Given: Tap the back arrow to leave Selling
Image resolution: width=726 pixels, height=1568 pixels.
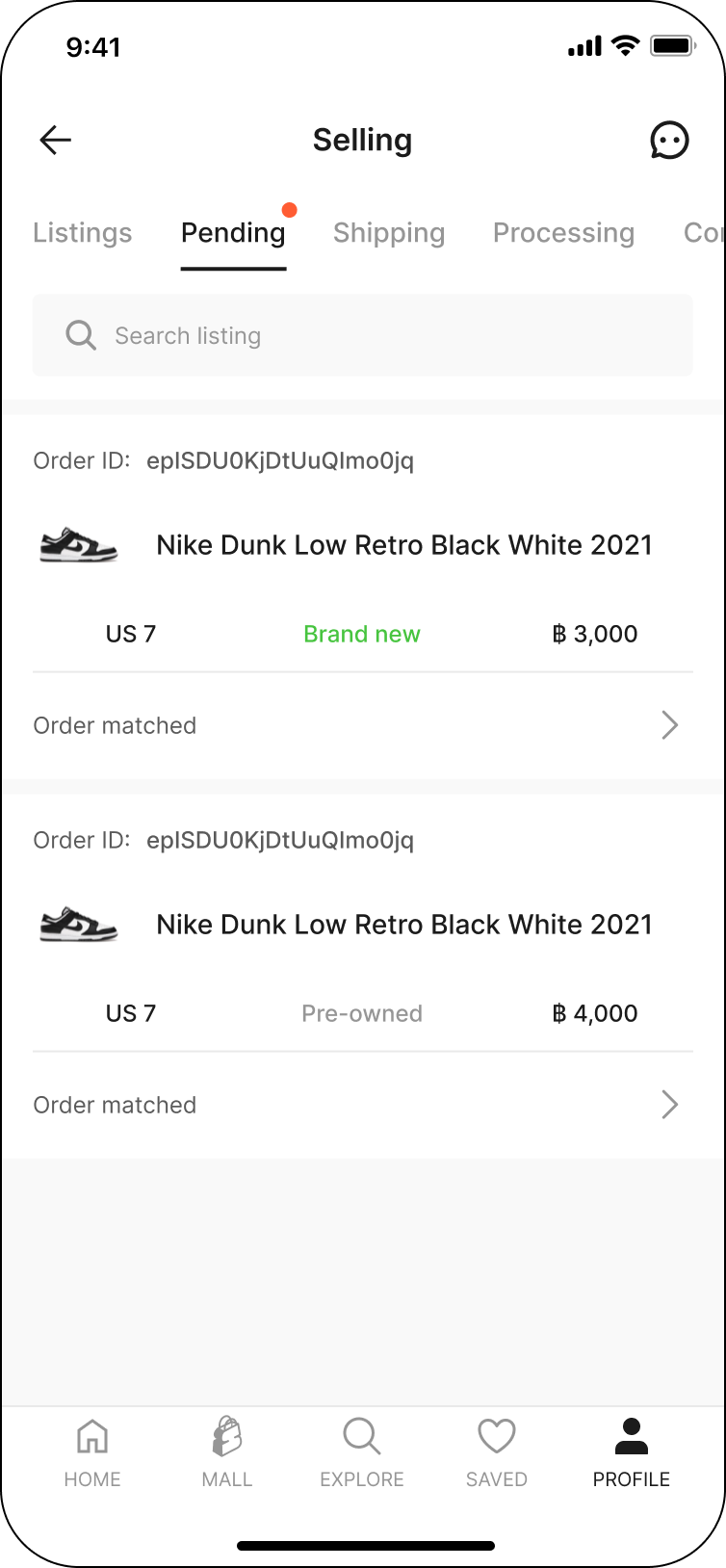Looking at the screenshot, I should [55, 140].
